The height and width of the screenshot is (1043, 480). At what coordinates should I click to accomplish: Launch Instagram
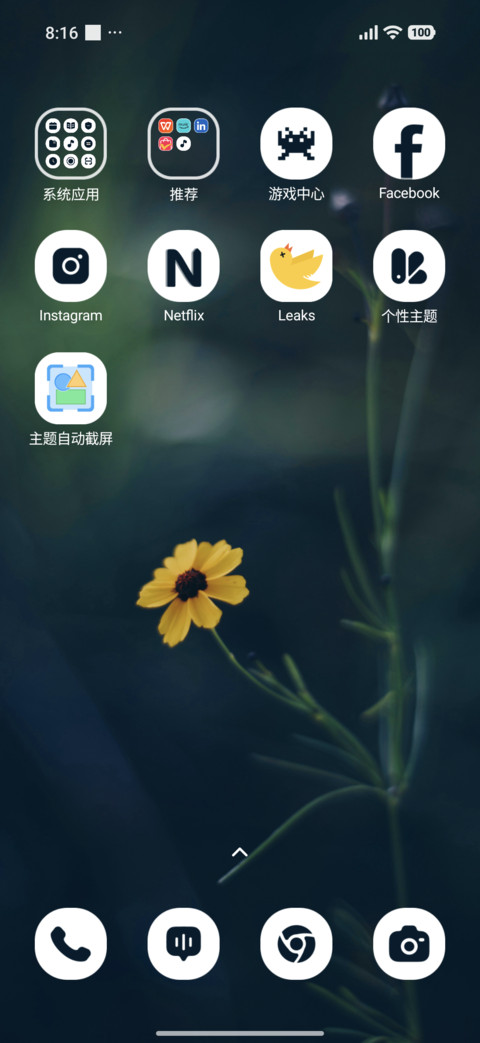click(x=70, y=266)
